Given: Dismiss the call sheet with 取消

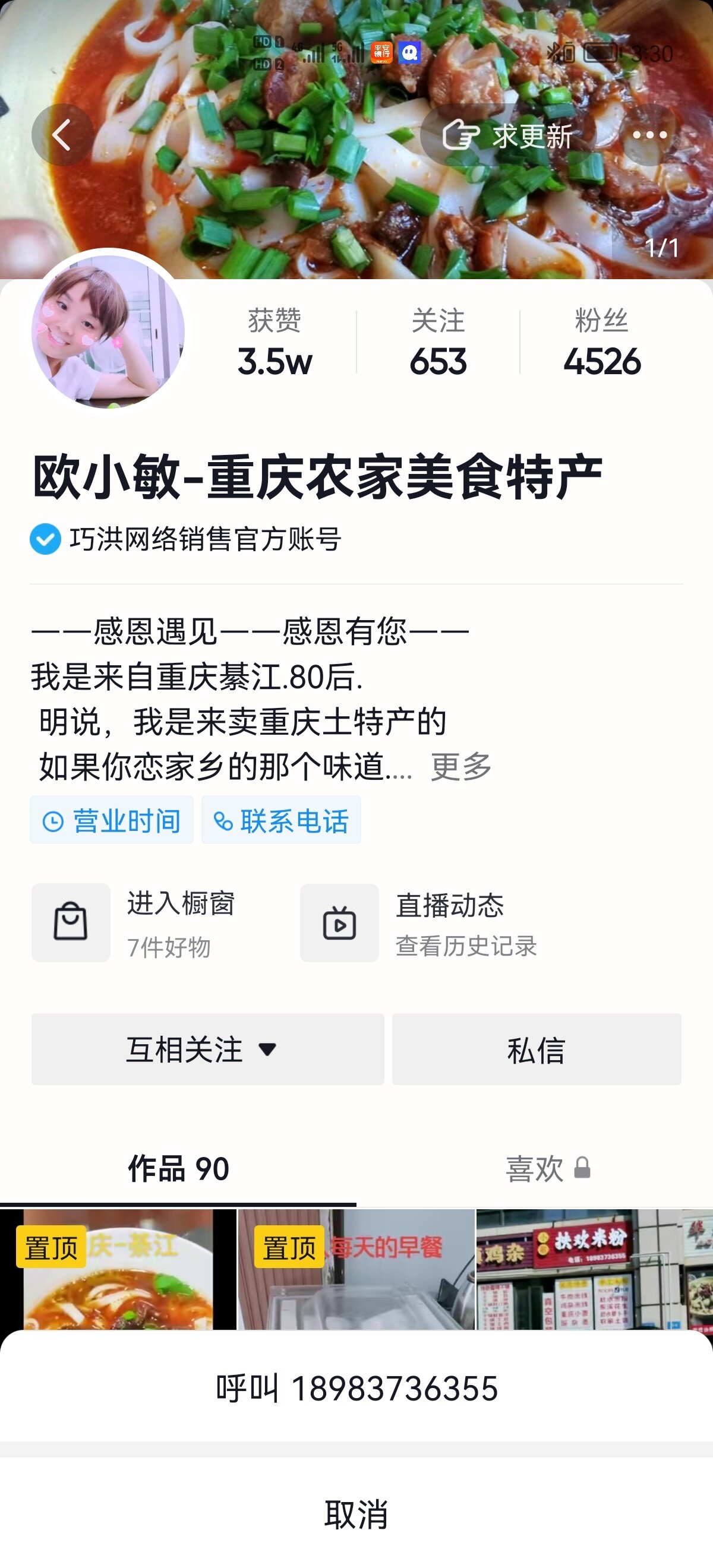Looking at the screenshot, I should pyautogui.click(x=357, y=1514).
